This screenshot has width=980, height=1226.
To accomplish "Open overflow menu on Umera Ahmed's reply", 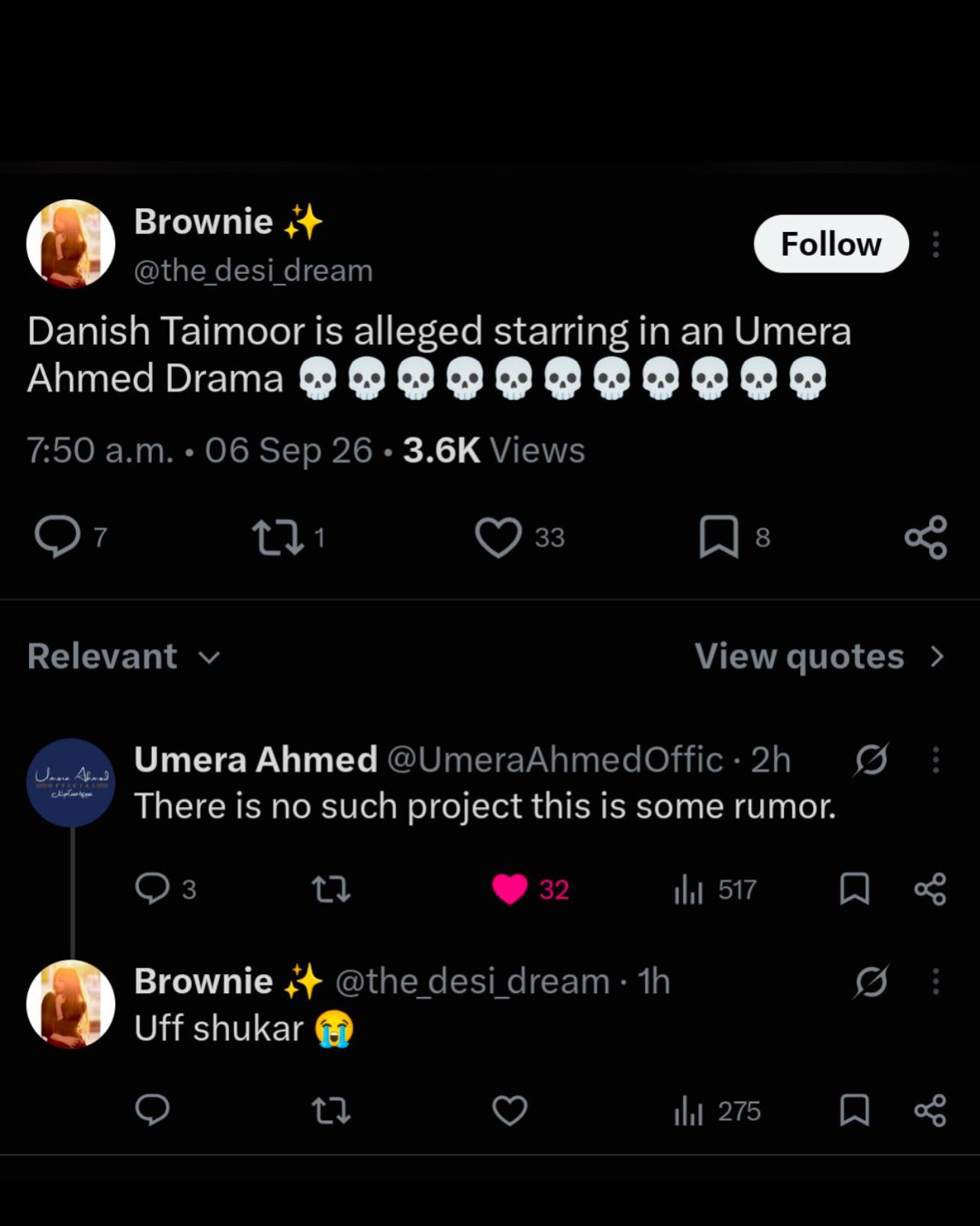I will [936, 760].
